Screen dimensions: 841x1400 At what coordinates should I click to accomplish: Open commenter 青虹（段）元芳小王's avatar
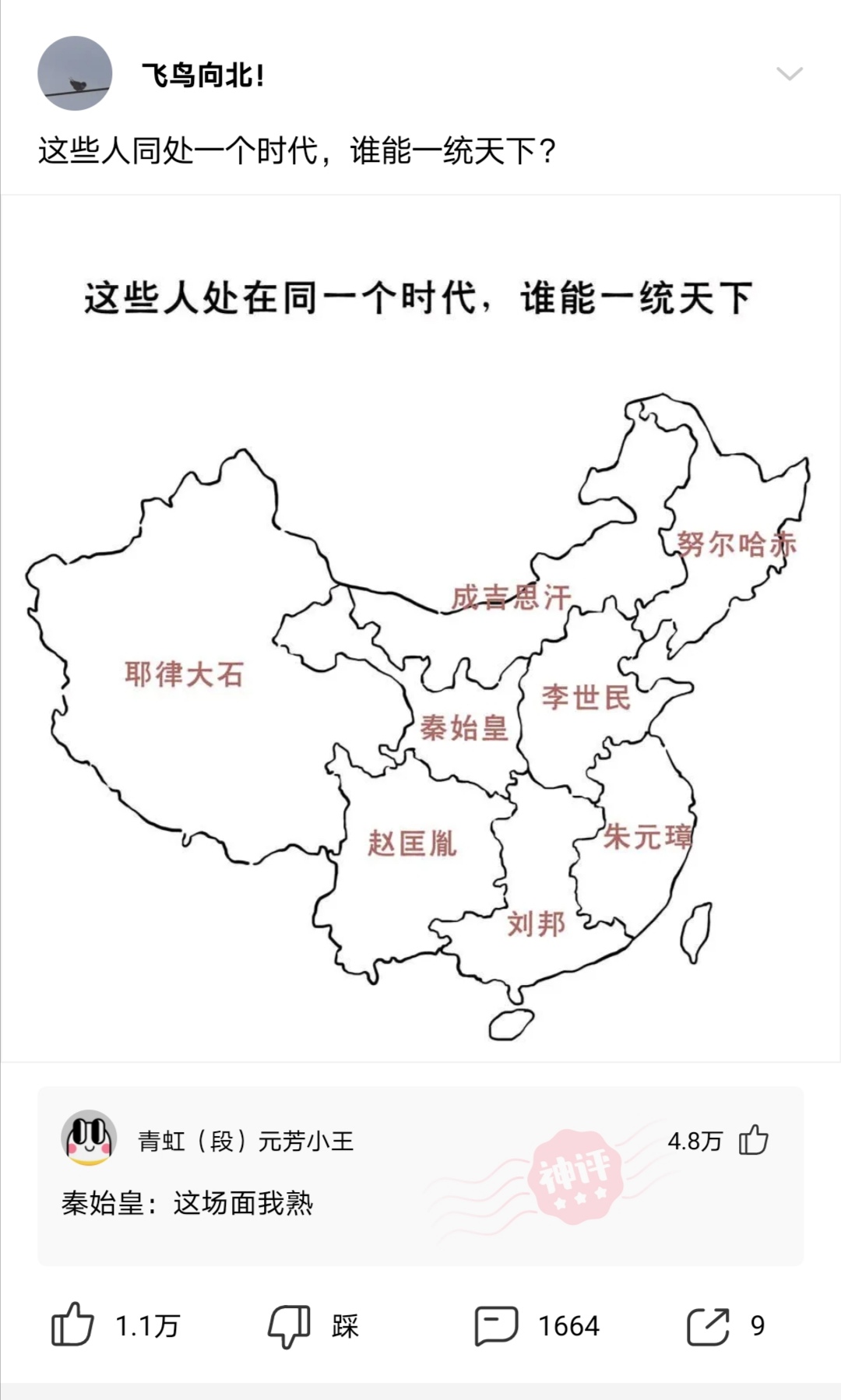click(90, 1138)
